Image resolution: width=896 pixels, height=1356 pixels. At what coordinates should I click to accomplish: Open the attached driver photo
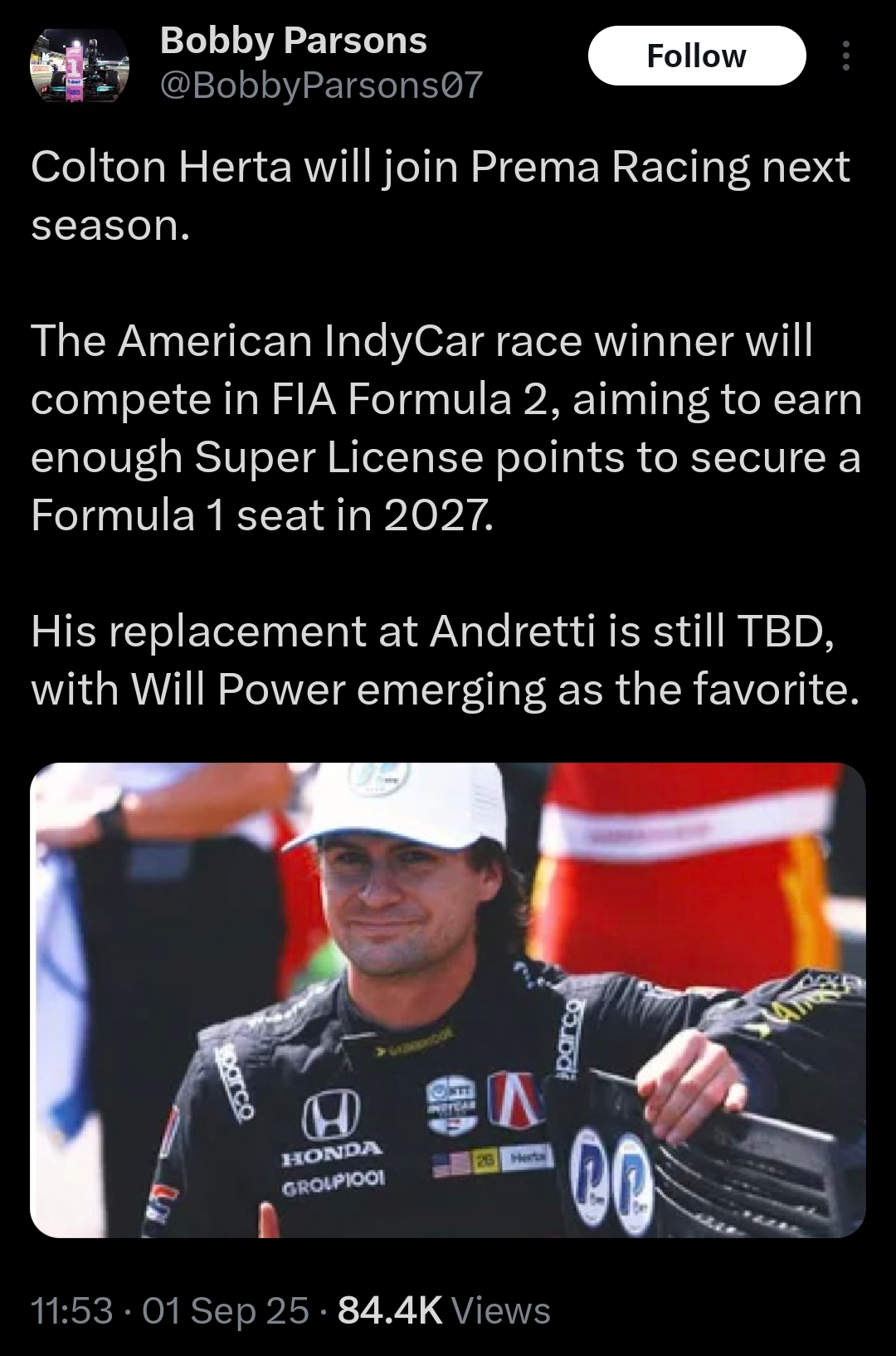(x=448, y=1000)
